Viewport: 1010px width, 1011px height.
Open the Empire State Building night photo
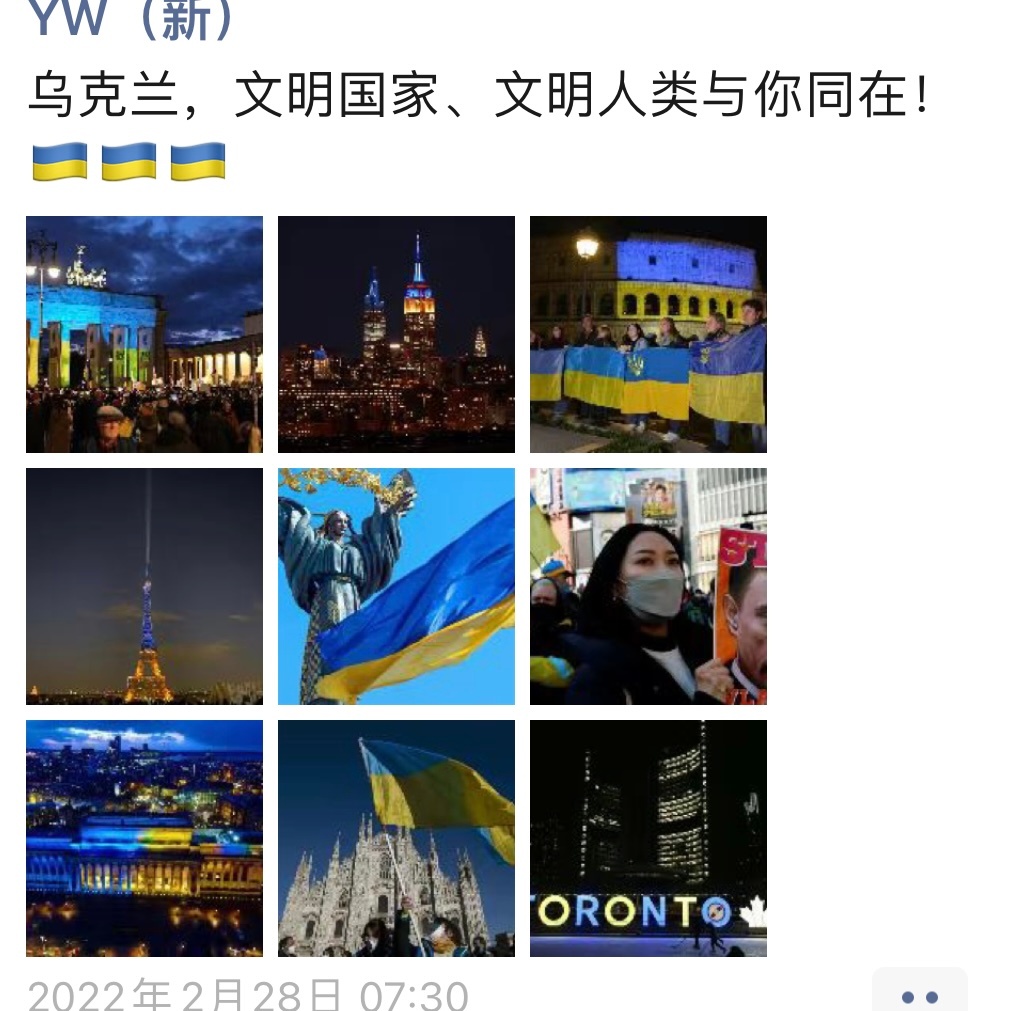pyautogui.click(x=396, y=334)
